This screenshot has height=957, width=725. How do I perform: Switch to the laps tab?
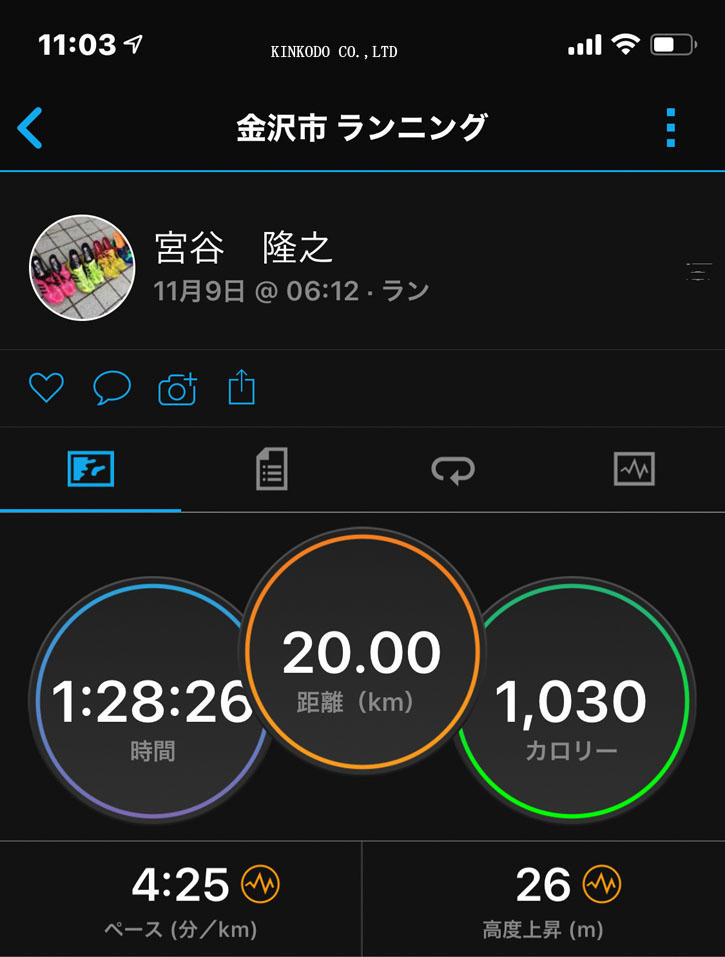(x=452, y=469)
